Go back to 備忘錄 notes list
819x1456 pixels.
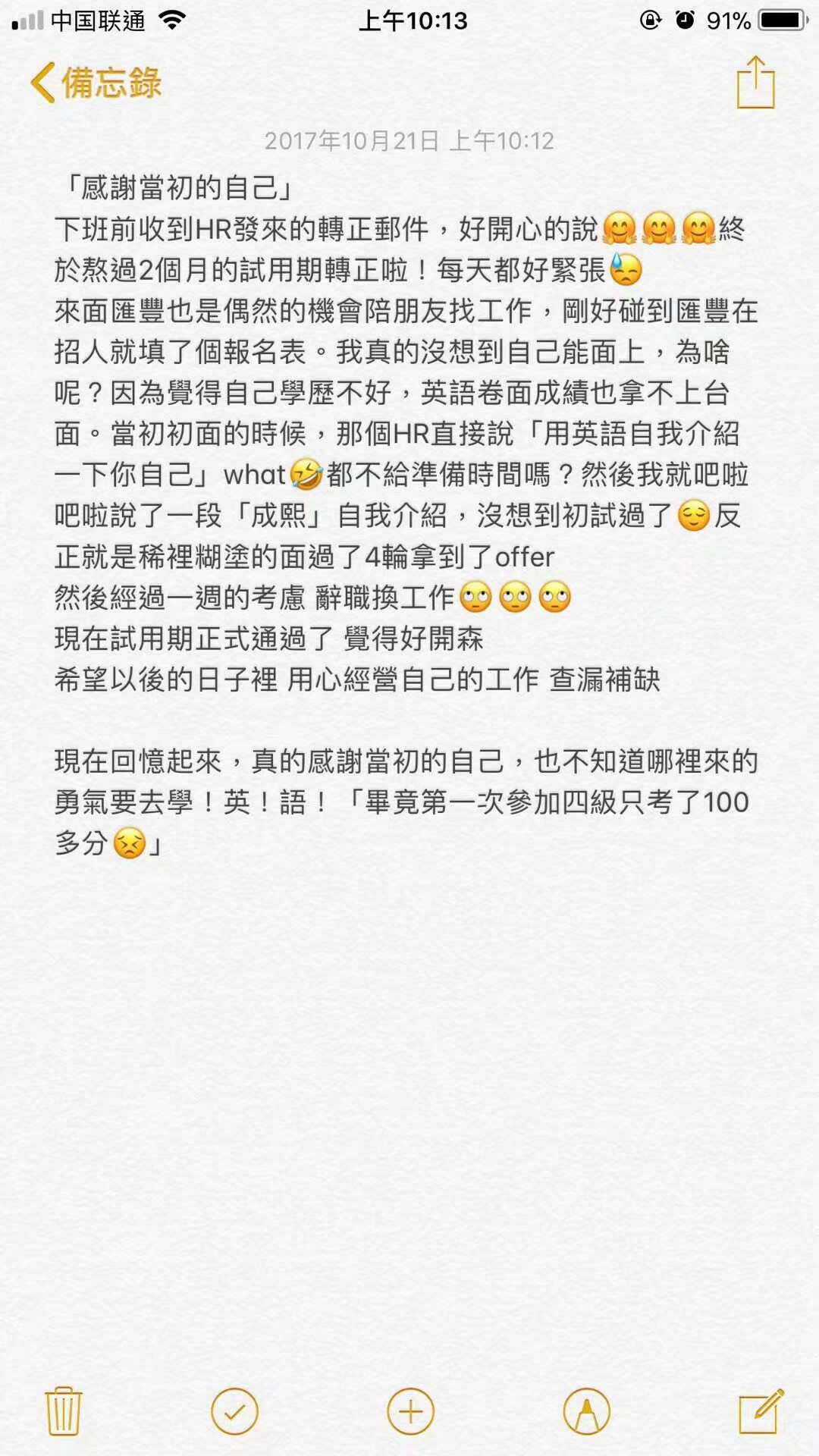[96, 83]
